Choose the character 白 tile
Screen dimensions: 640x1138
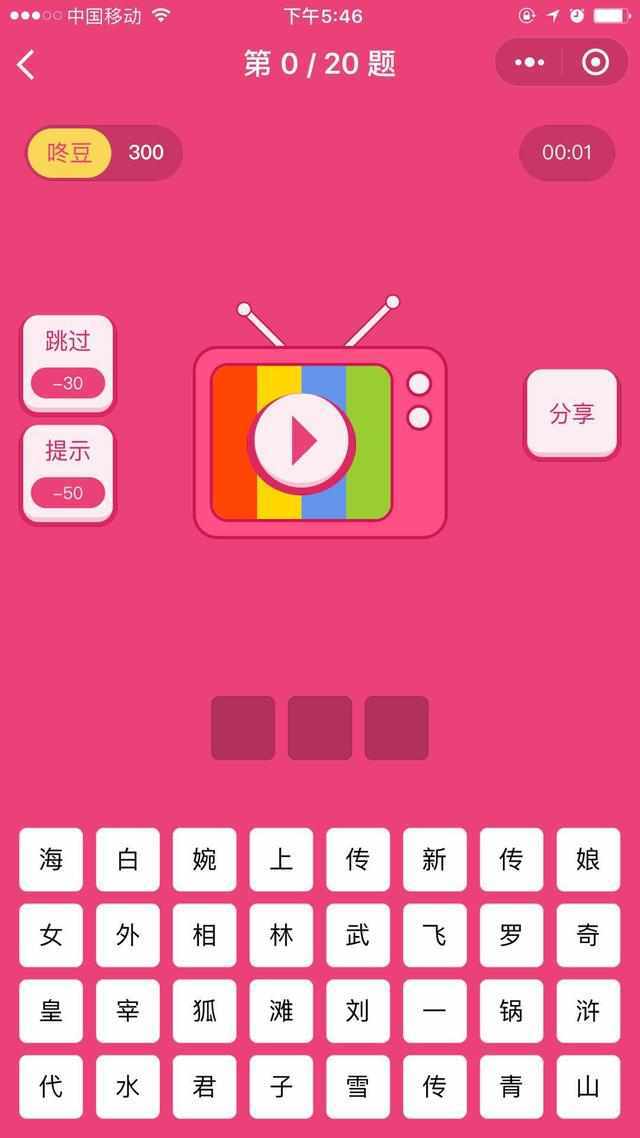coord(128,859)
